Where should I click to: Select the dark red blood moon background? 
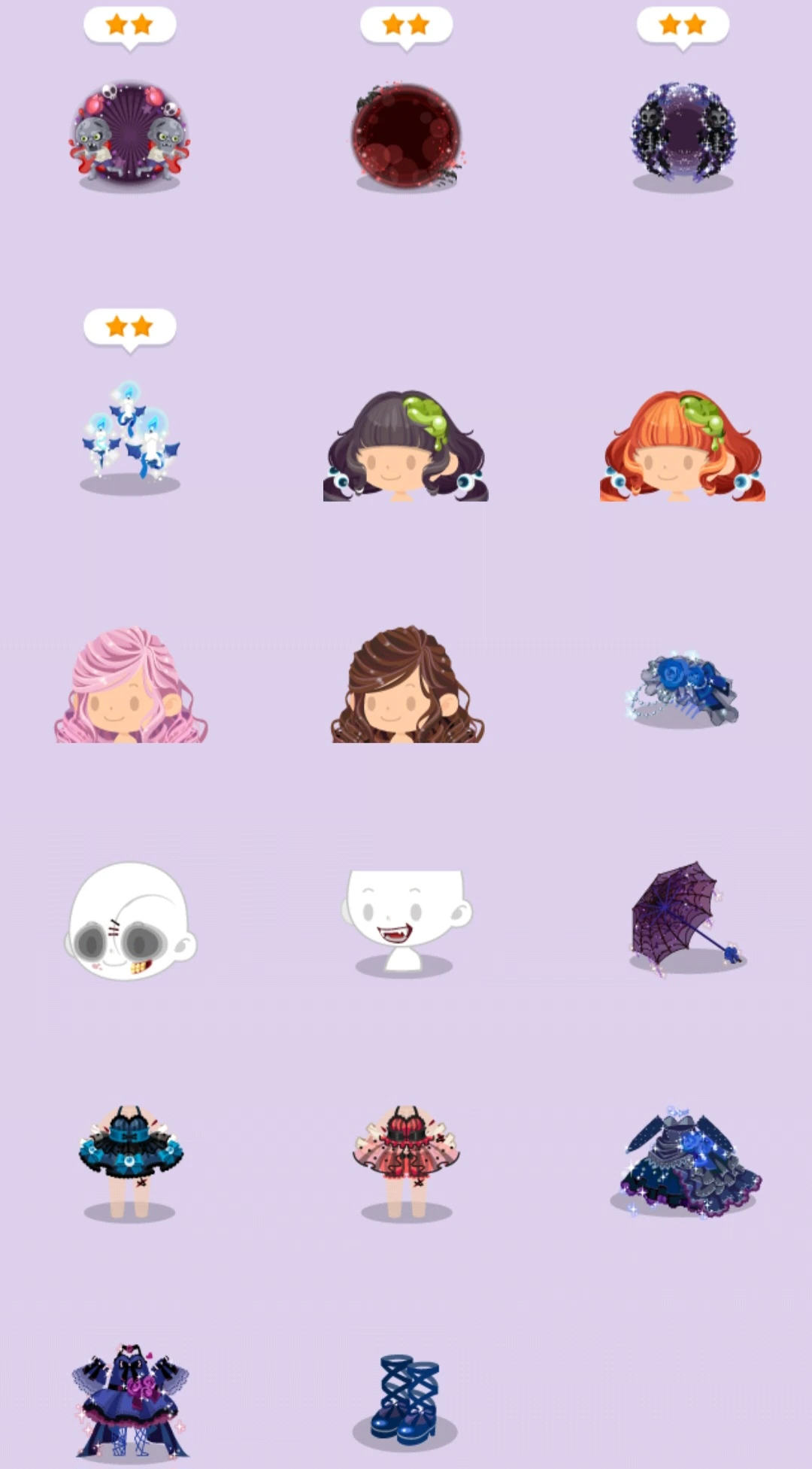[x=406, y=135]
